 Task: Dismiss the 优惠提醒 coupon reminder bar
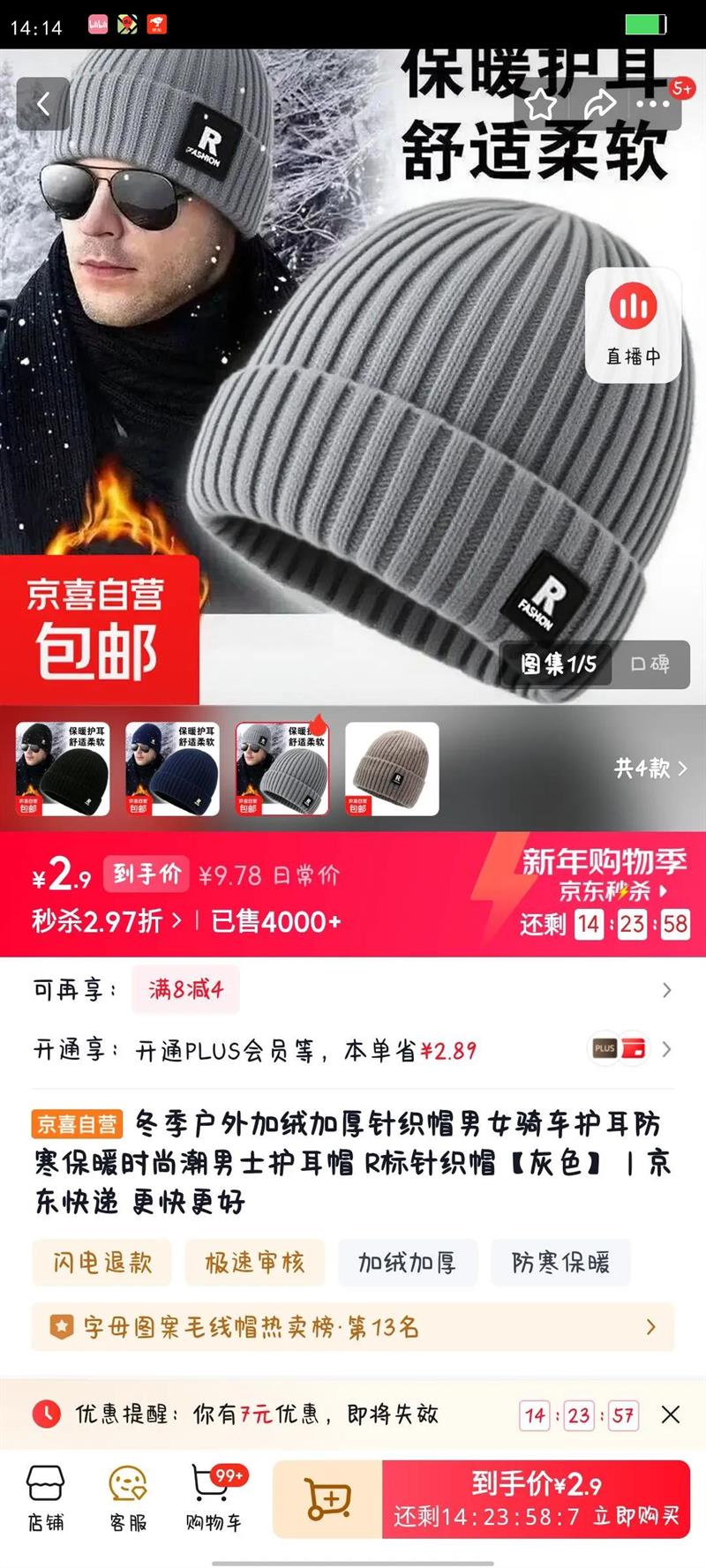pos(672,1415)
